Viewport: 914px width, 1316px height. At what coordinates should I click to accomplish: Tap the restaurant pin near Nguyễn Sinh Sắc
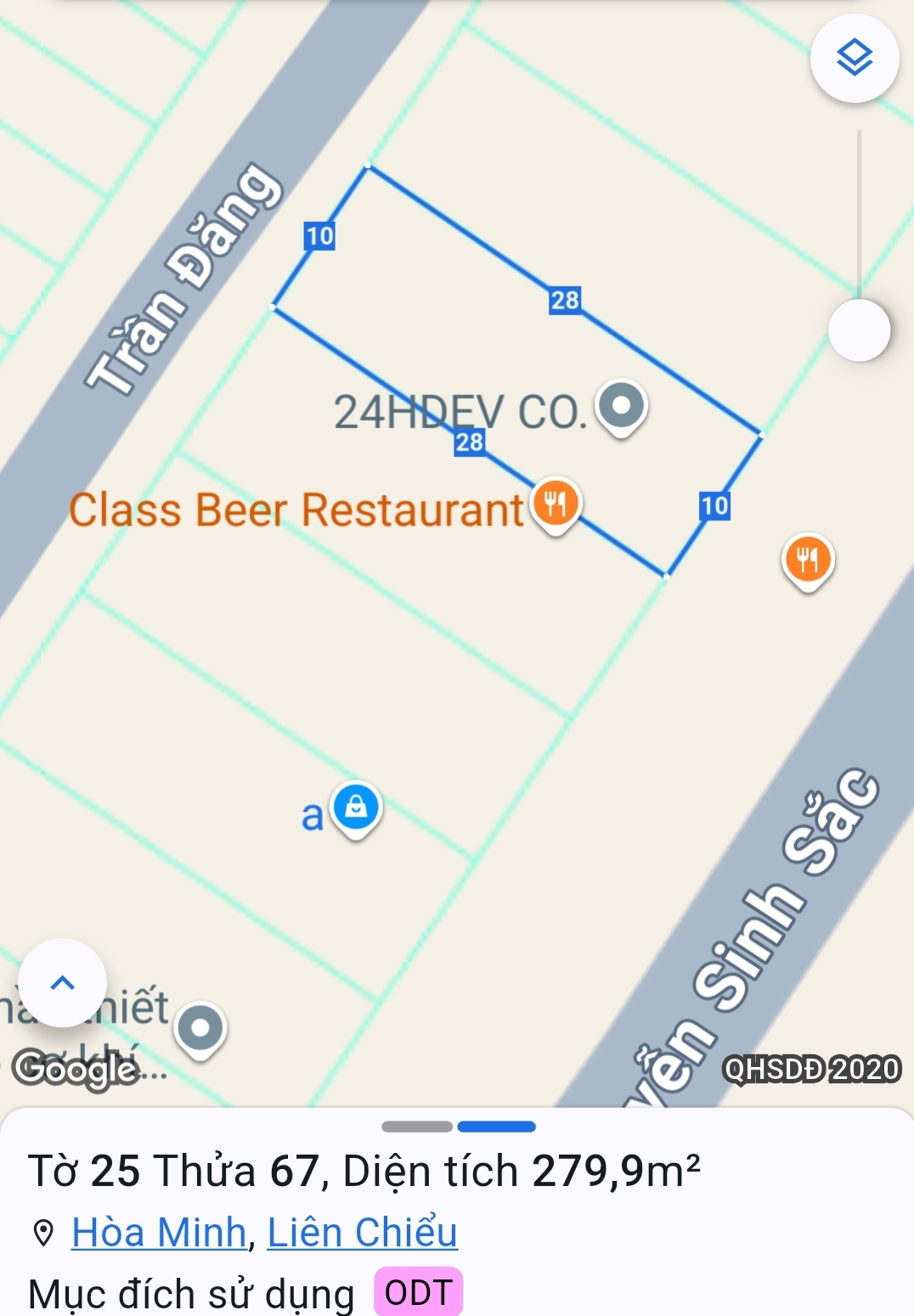pyautogui.click(x=808, y=560)
